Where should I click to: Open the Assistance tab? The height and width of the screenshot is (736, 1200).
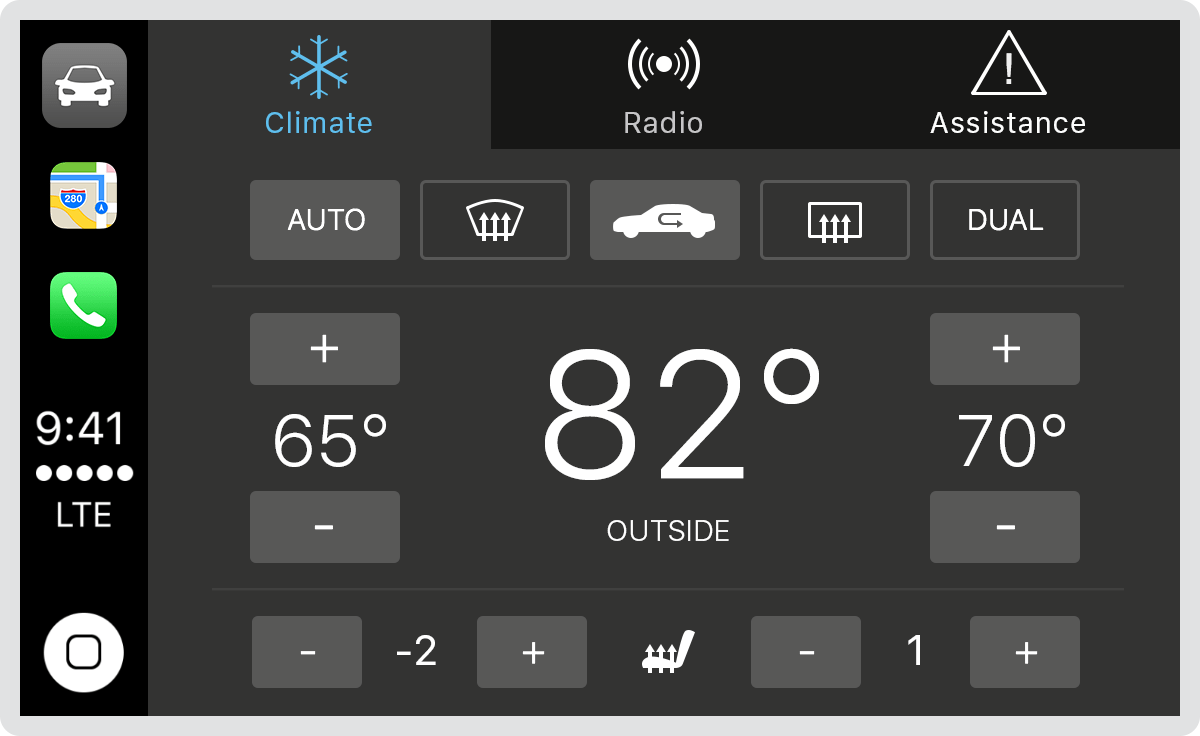(x=1007, y=86)
